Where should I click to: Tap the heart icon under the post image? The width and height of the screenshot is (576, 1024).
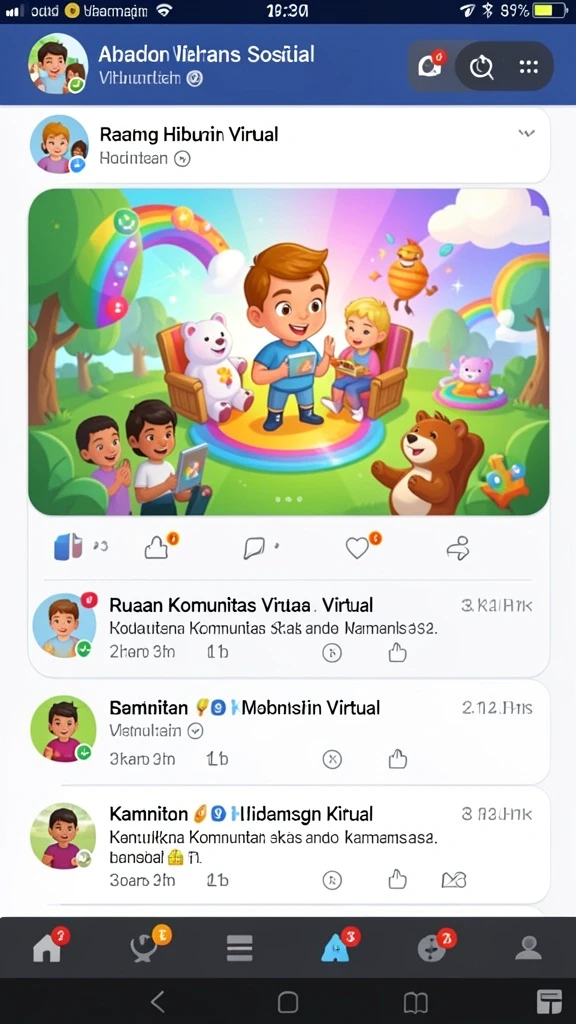click(x=358, y=547)
